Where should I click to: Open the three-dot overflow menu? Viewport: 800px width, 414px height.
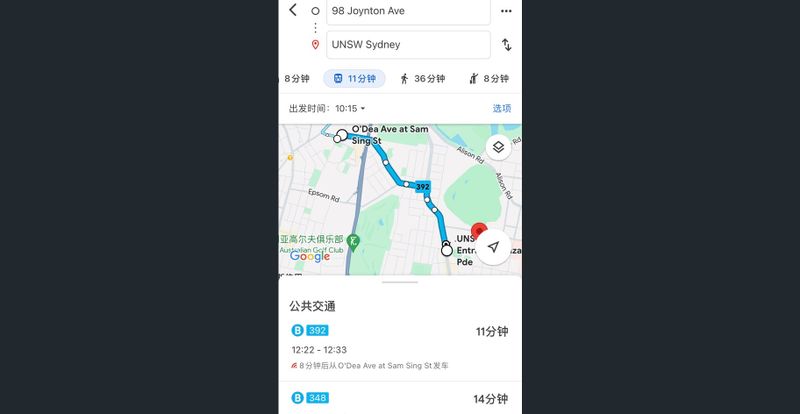click(x=506, y=11)
